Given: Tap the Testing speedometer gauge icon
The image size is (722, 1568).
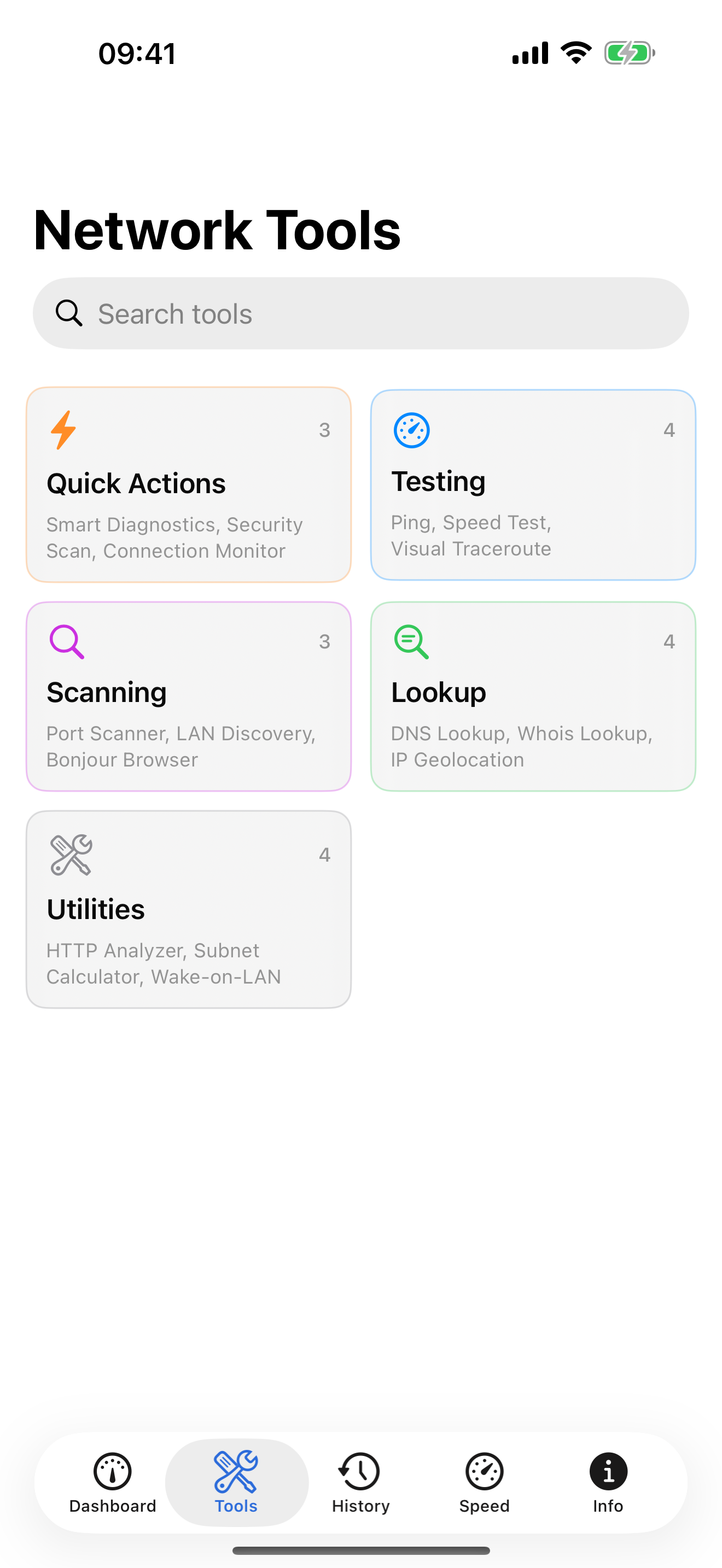Looking at the screenshot, I should coord(411,430).
